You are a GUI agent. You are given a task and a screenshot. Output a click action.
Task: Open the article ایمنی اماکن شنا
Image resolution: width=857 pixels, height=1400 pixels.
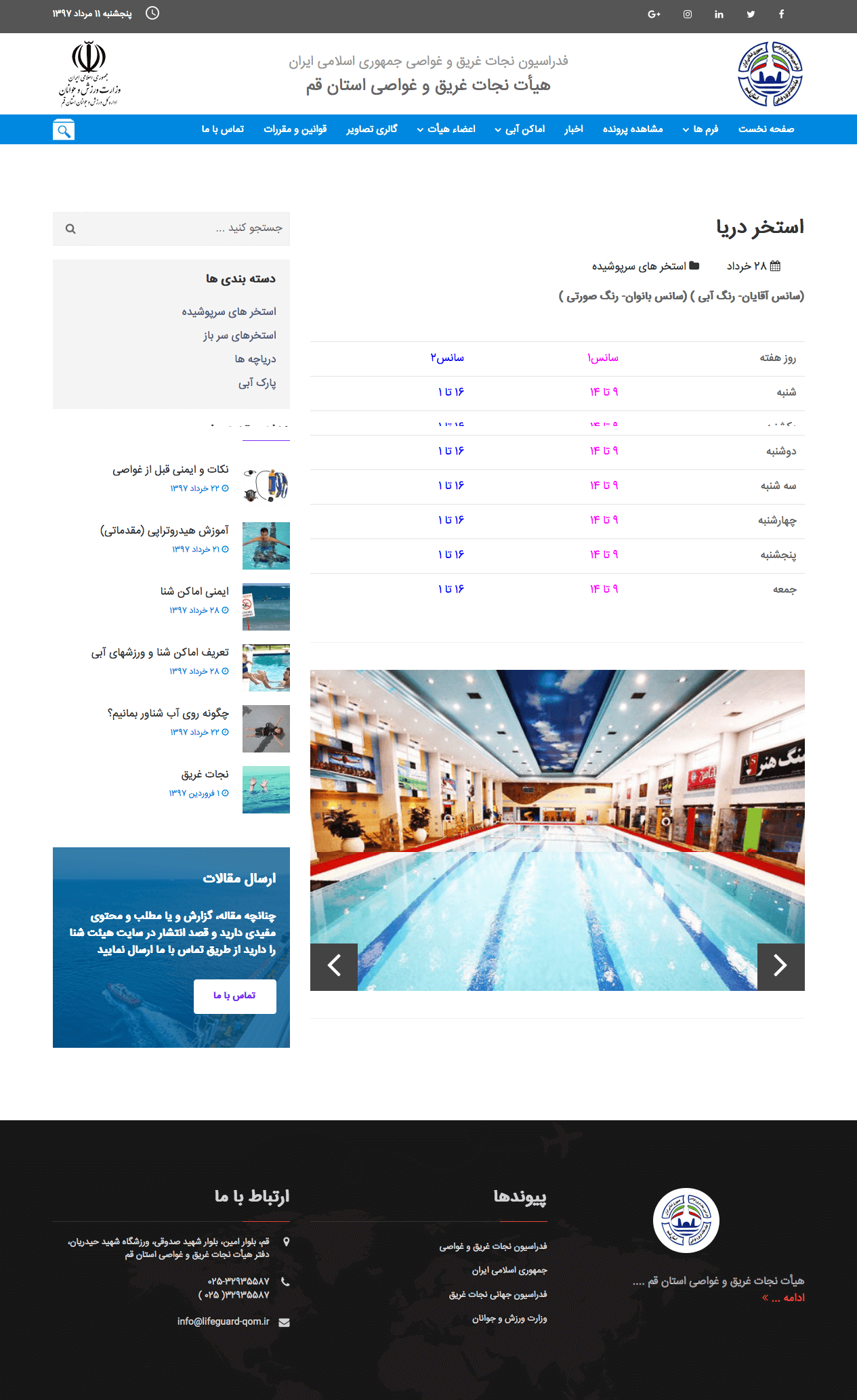[x=194, y=591]
